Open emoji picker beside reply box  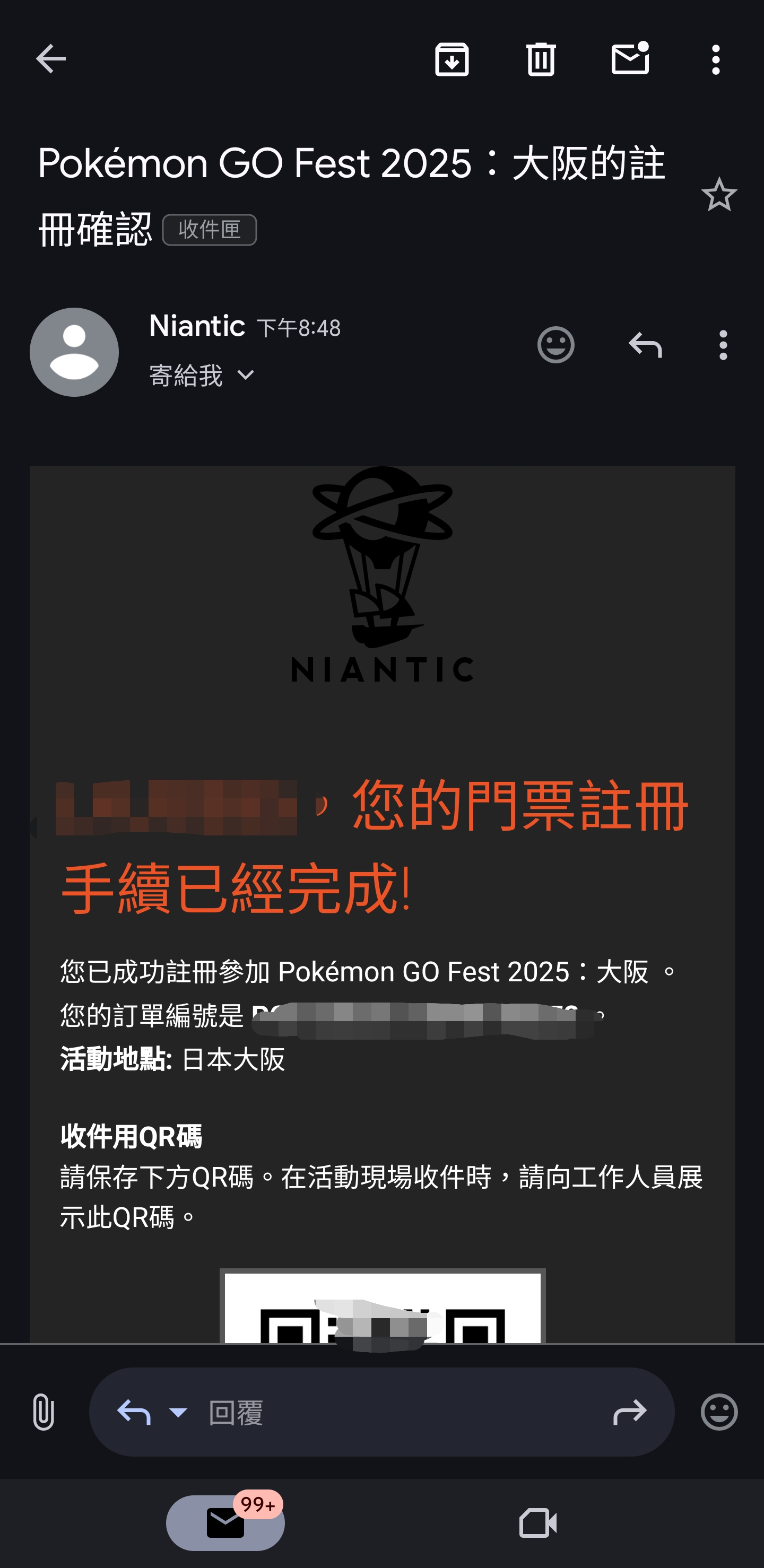[x=719, y=1412]
